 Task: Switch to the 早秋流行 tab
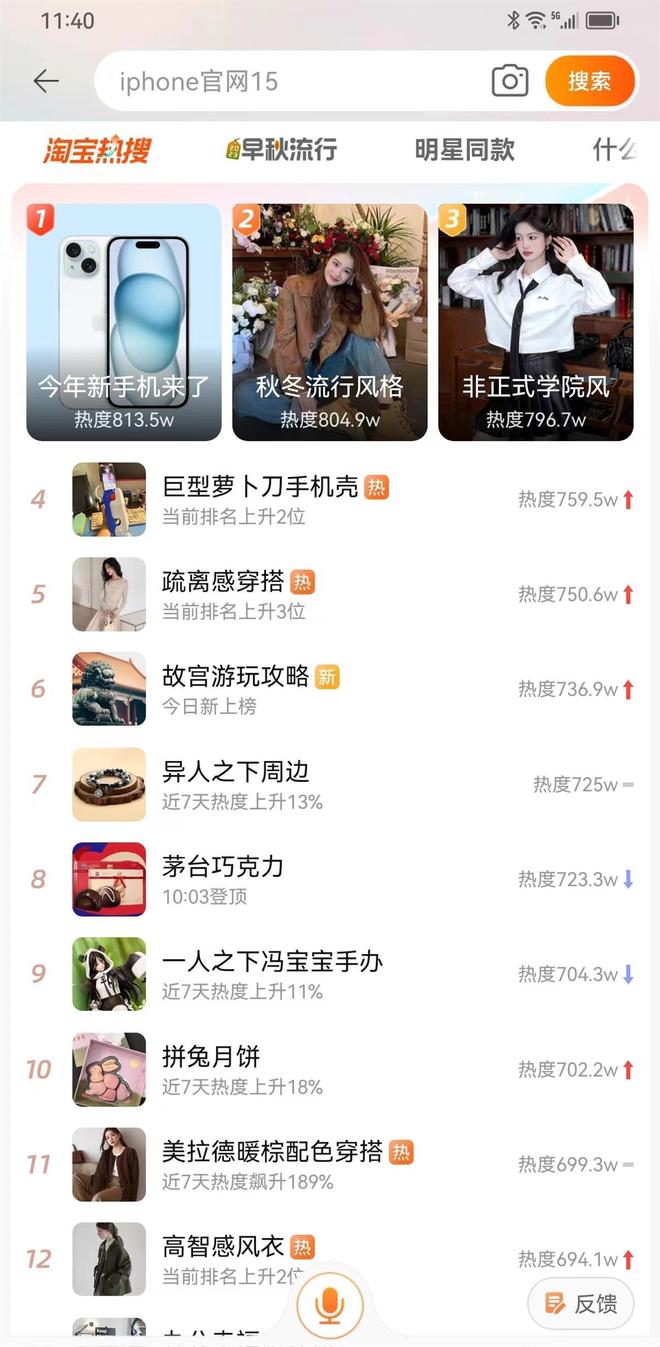(281, 150)
